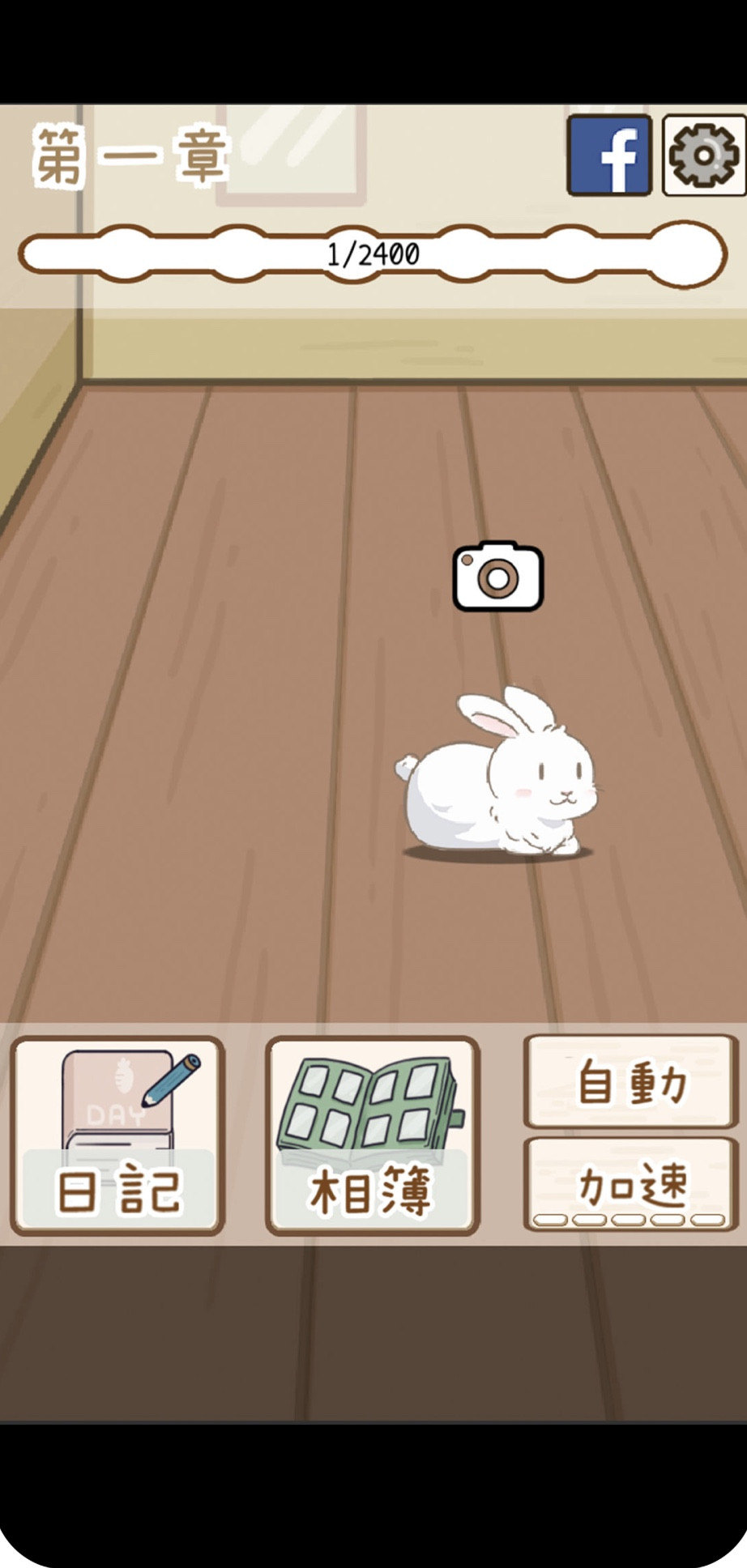The width and height of the screenshot is (747, 1568).
Task: Tap the camera icon above the rabbit
Action: point(497,577)
